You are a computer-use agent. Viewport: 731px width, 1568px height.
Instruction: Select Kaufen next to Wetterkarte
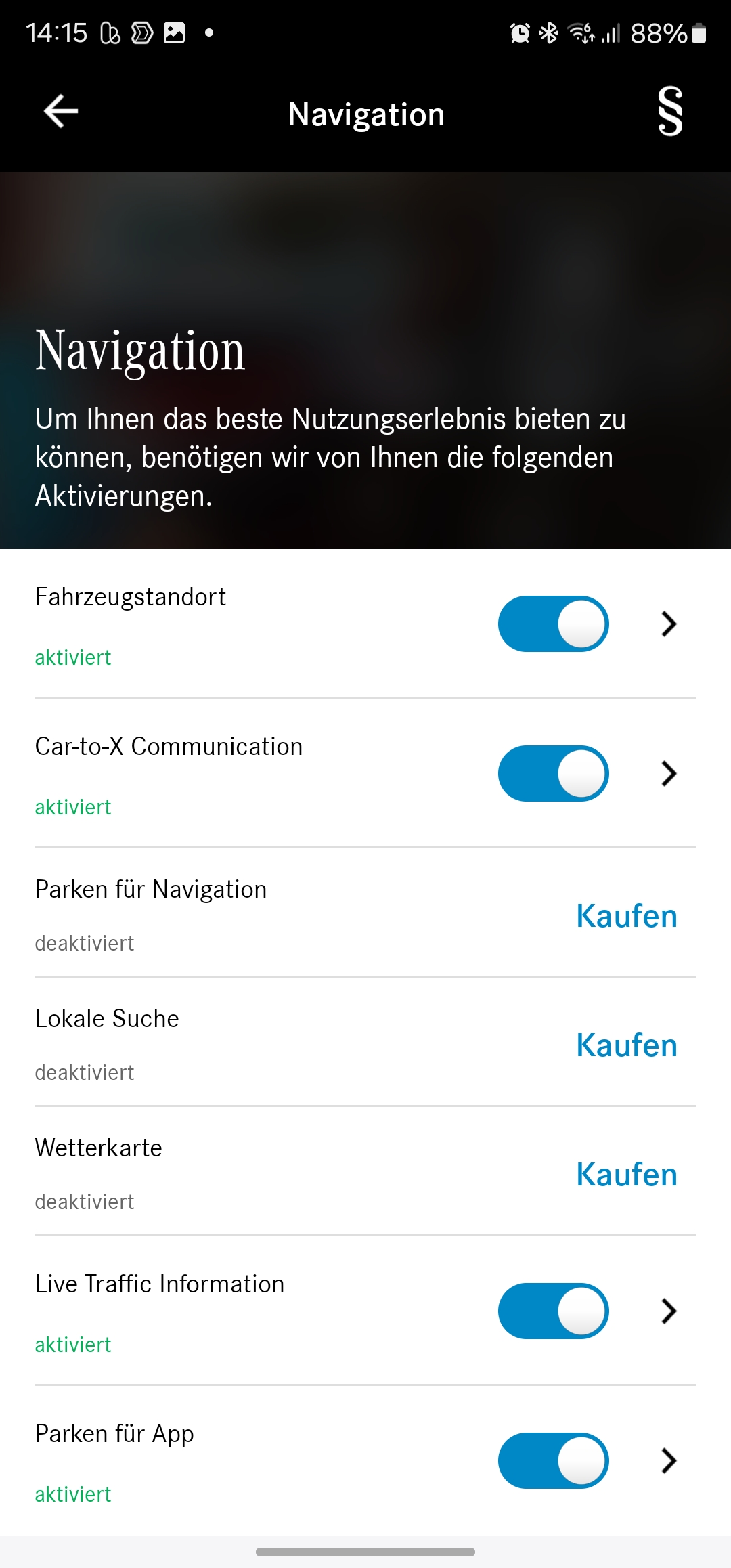[x=626, y=1175]
